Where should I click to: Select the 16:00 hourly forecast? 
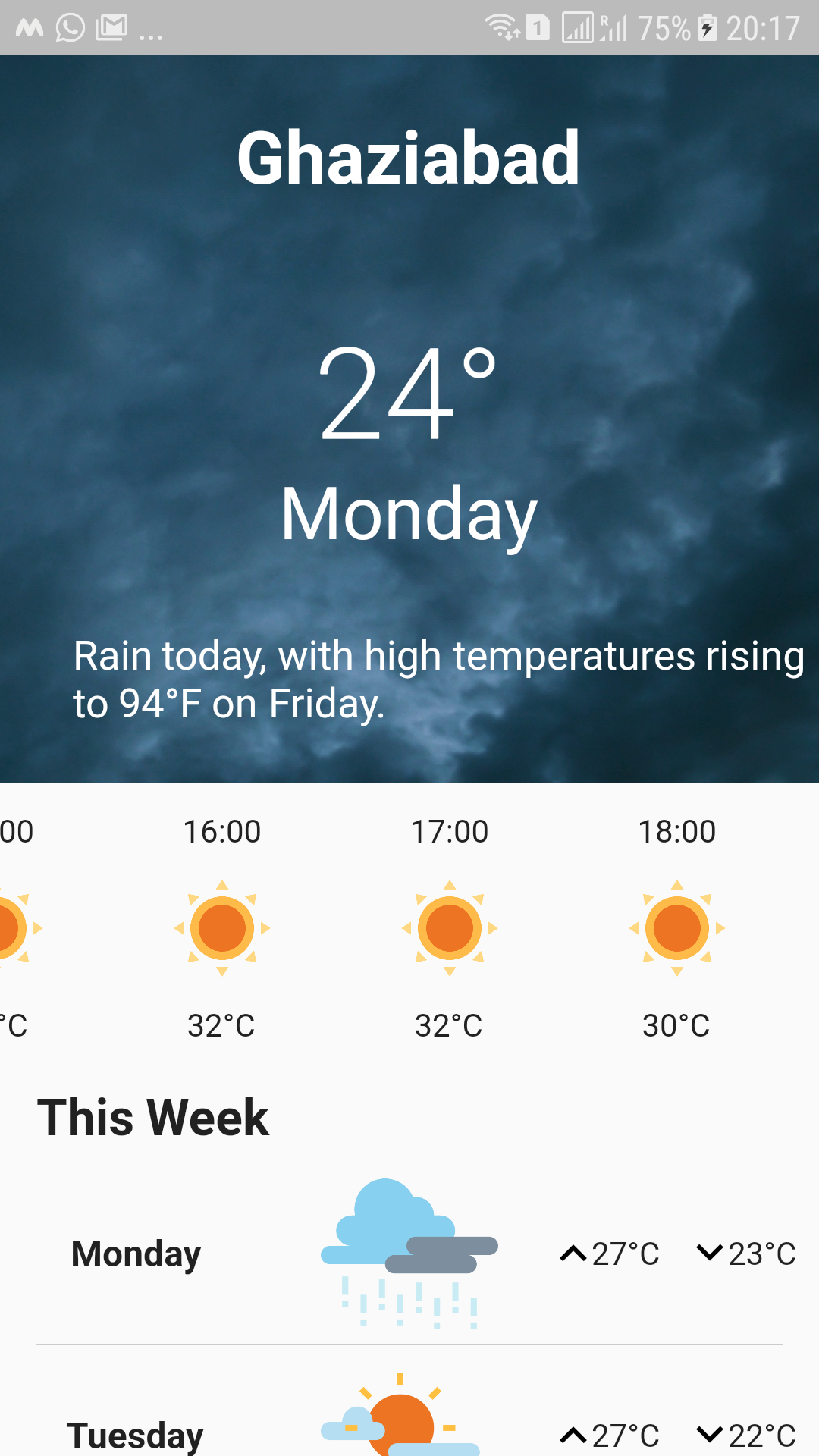[x=221, y=927]
